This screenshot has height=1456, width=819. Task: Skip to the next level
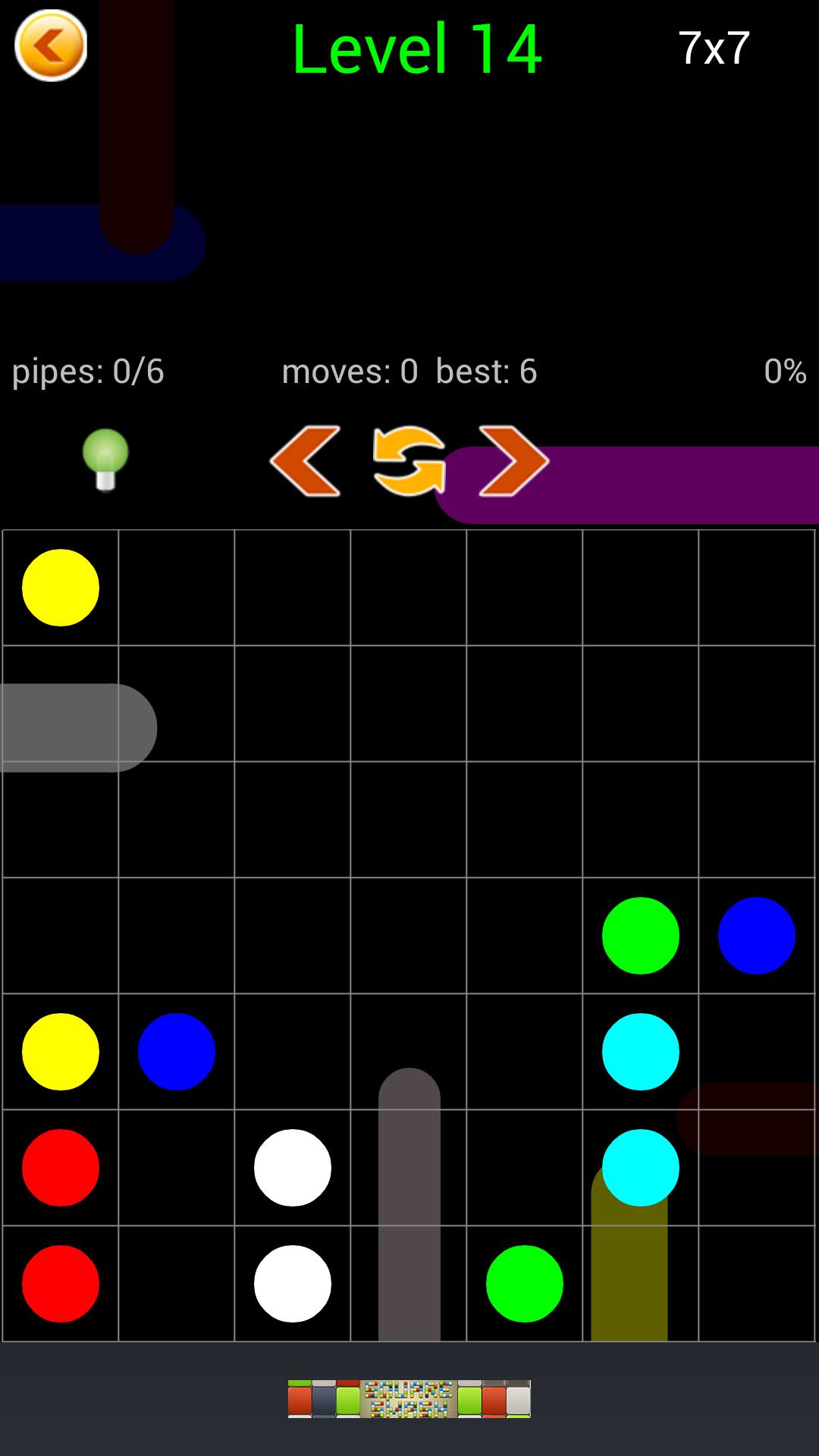coord(513,461)
